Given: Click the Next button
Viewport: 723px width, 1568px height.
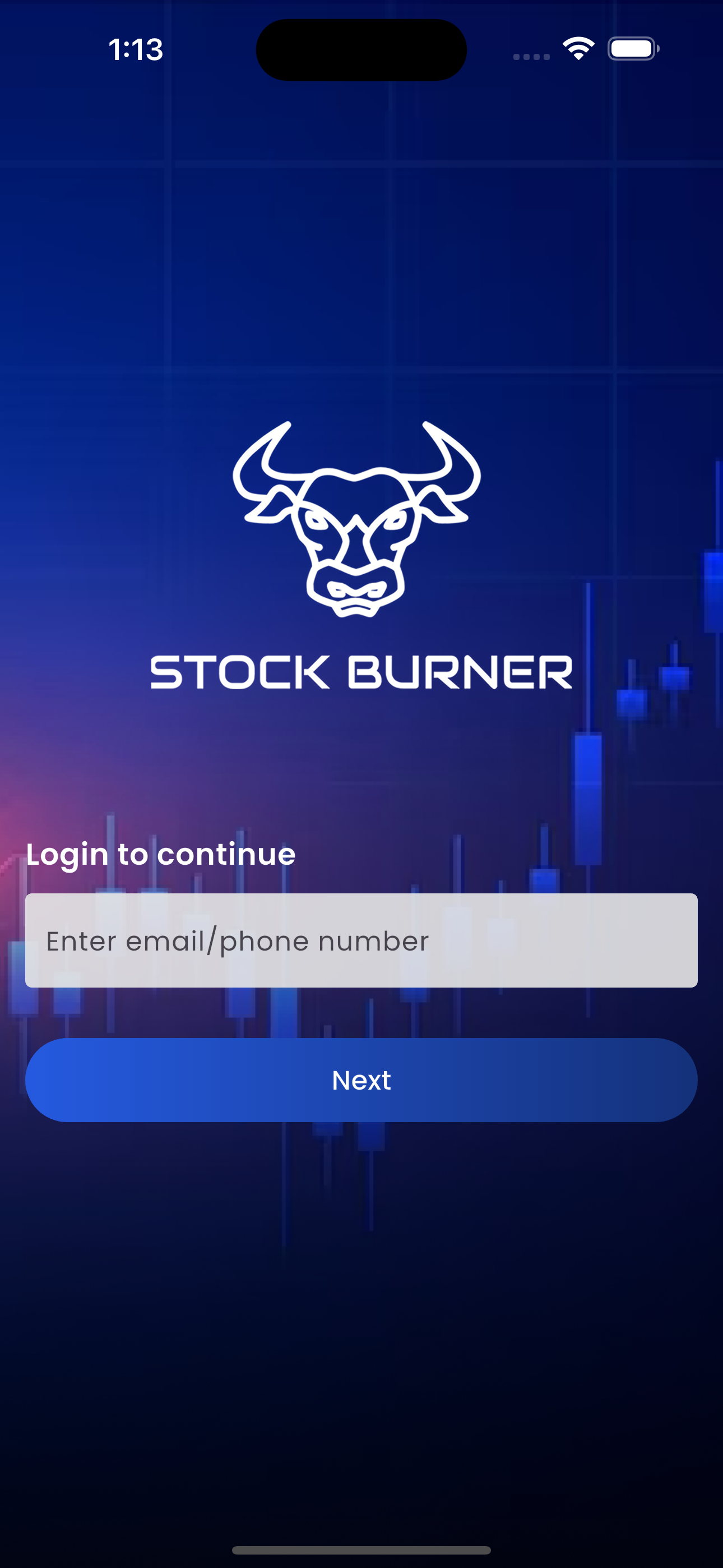Looking at the screenshot, I should point(361,1081).
